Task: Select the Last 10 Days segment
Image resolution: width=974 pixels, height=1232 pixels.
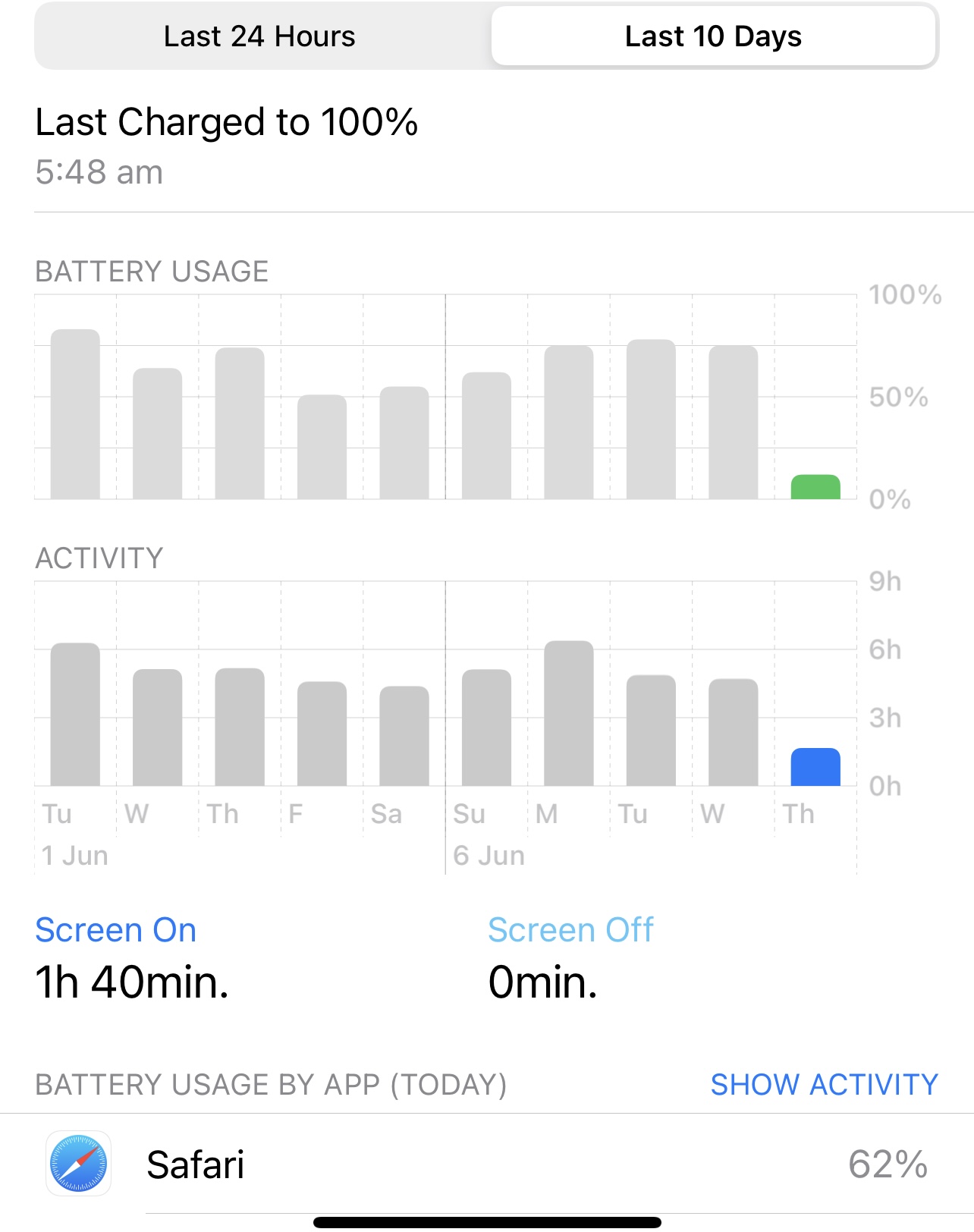Action: coord(712,36)
